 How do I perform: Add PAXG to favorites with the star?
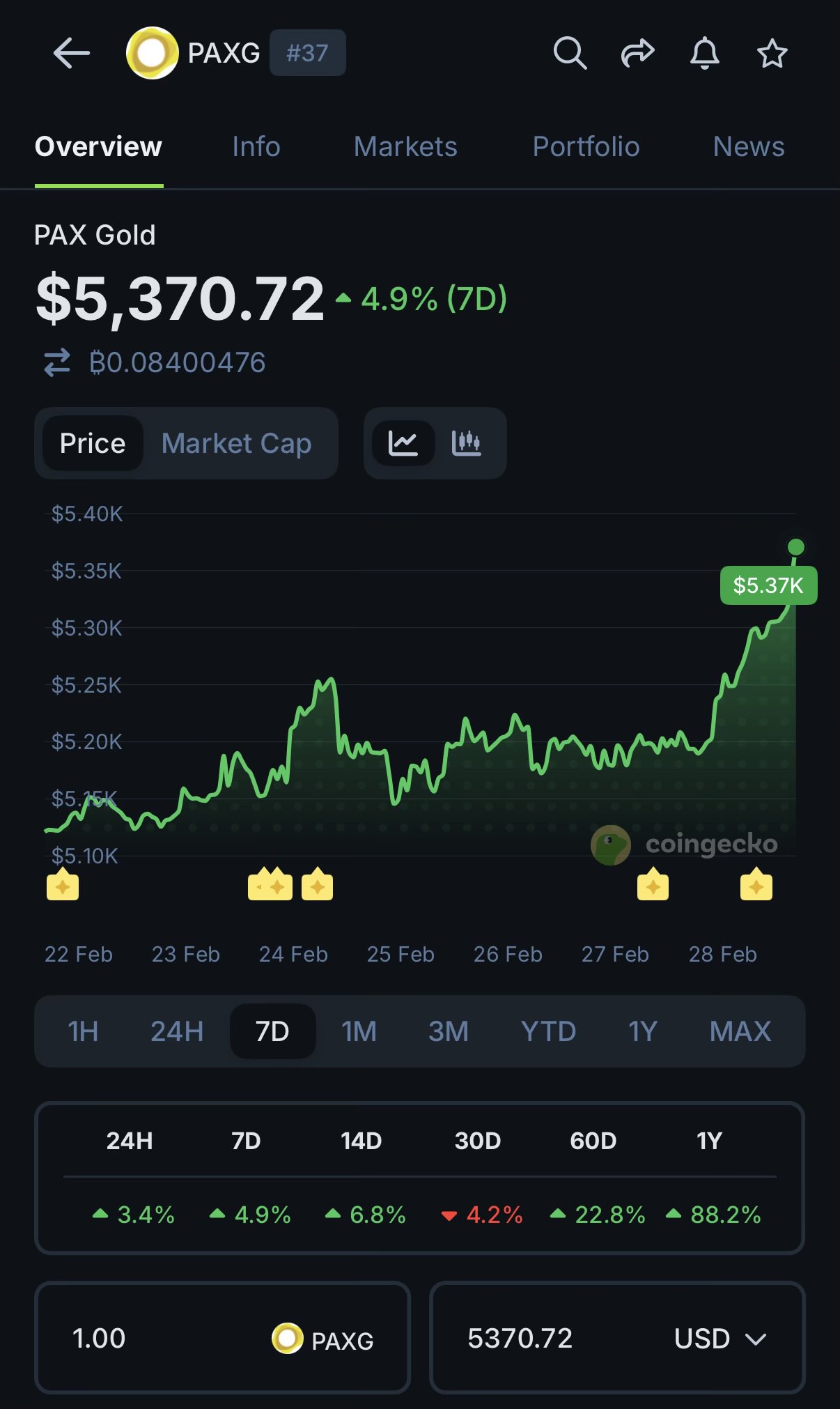click(772, 54)
